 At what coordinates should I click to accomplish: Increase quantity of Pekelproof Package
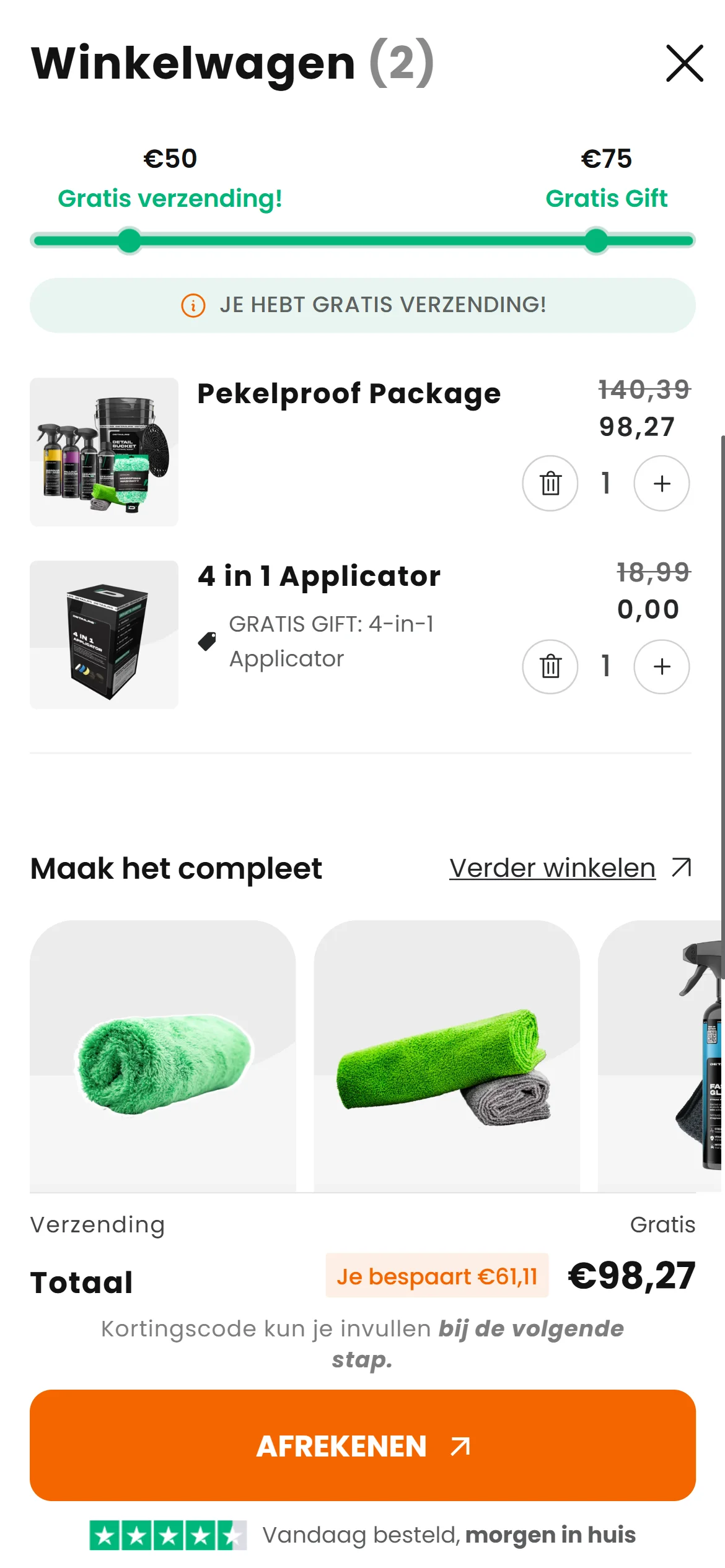click(662, 484)
